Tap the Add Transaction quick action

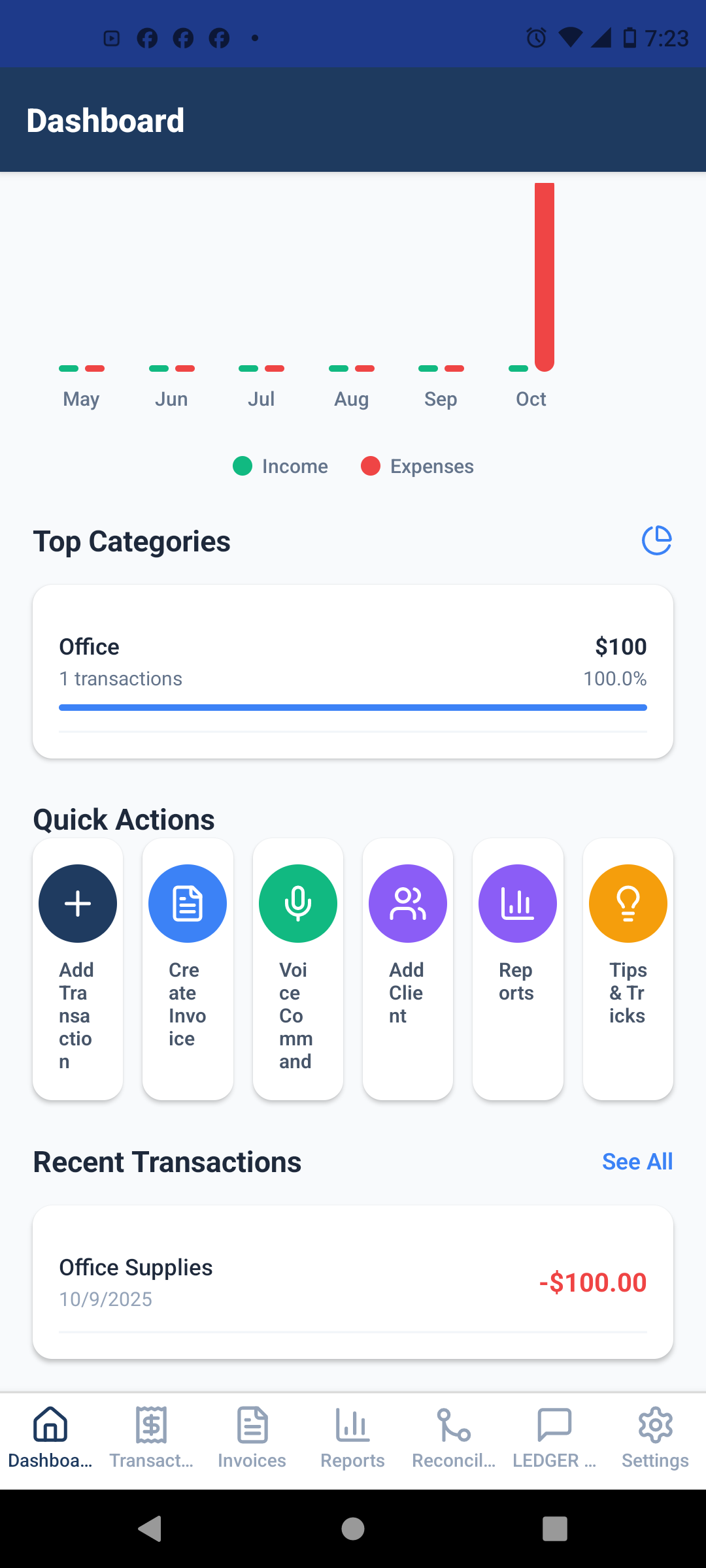78,969
